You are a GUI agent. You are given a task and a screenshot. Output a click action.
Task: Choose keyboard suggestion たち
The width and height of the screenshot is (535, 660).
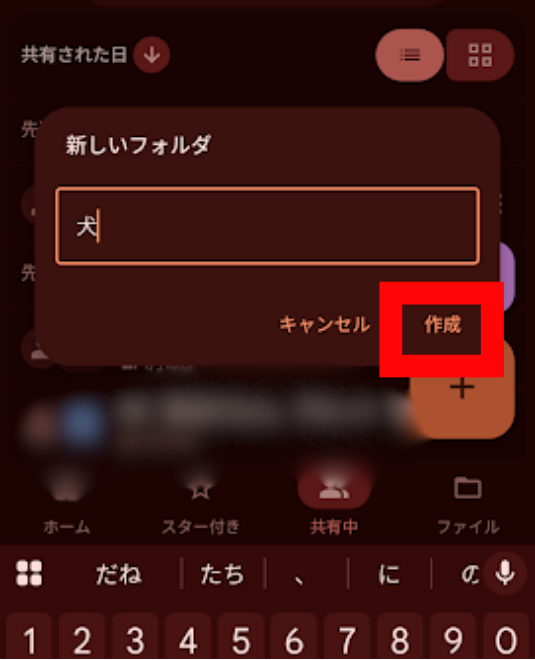tap(222, 574)
